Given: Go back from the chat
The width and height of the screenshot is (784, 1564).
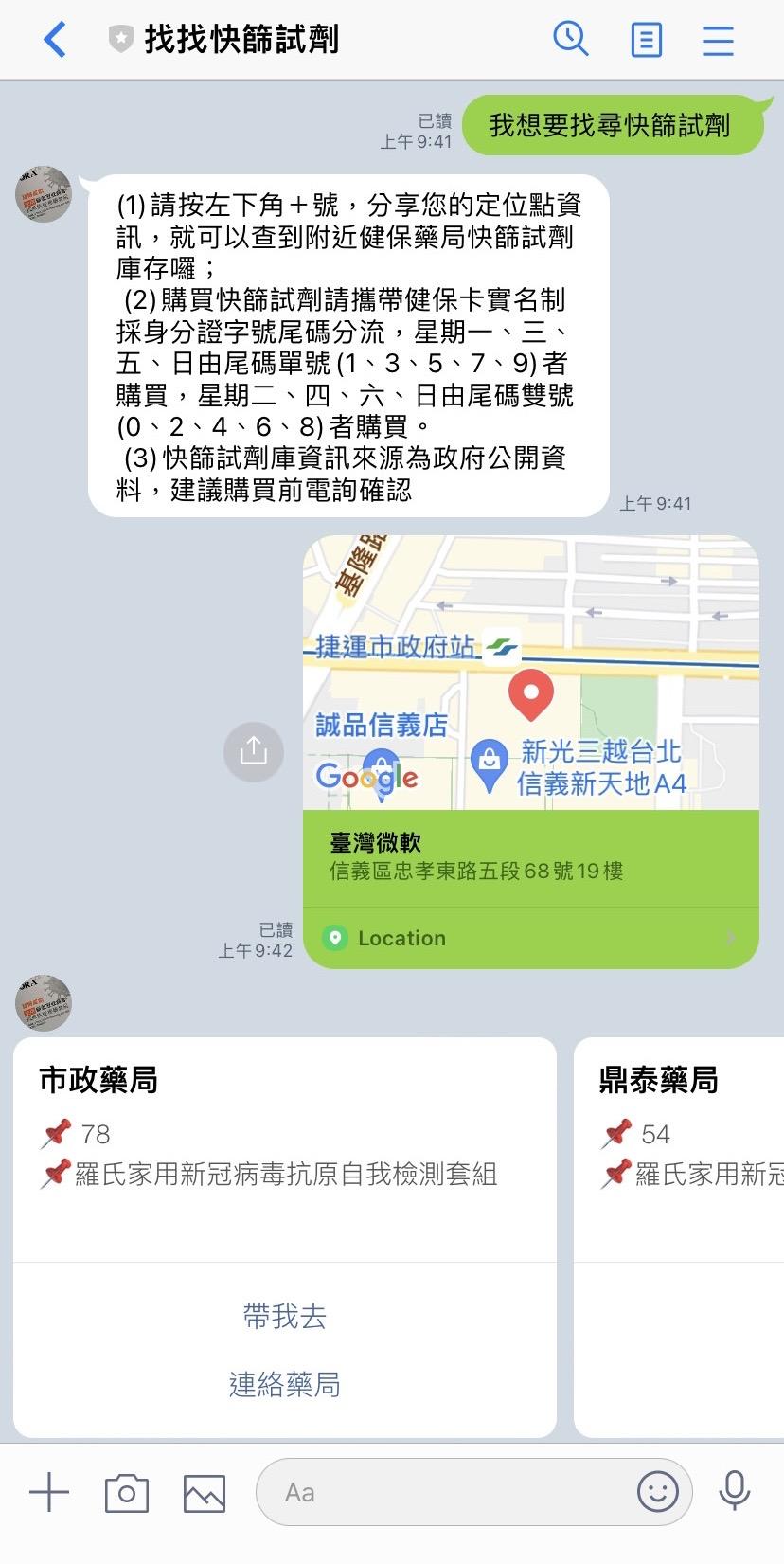Looking at the screenshot, I should [55, 40].
